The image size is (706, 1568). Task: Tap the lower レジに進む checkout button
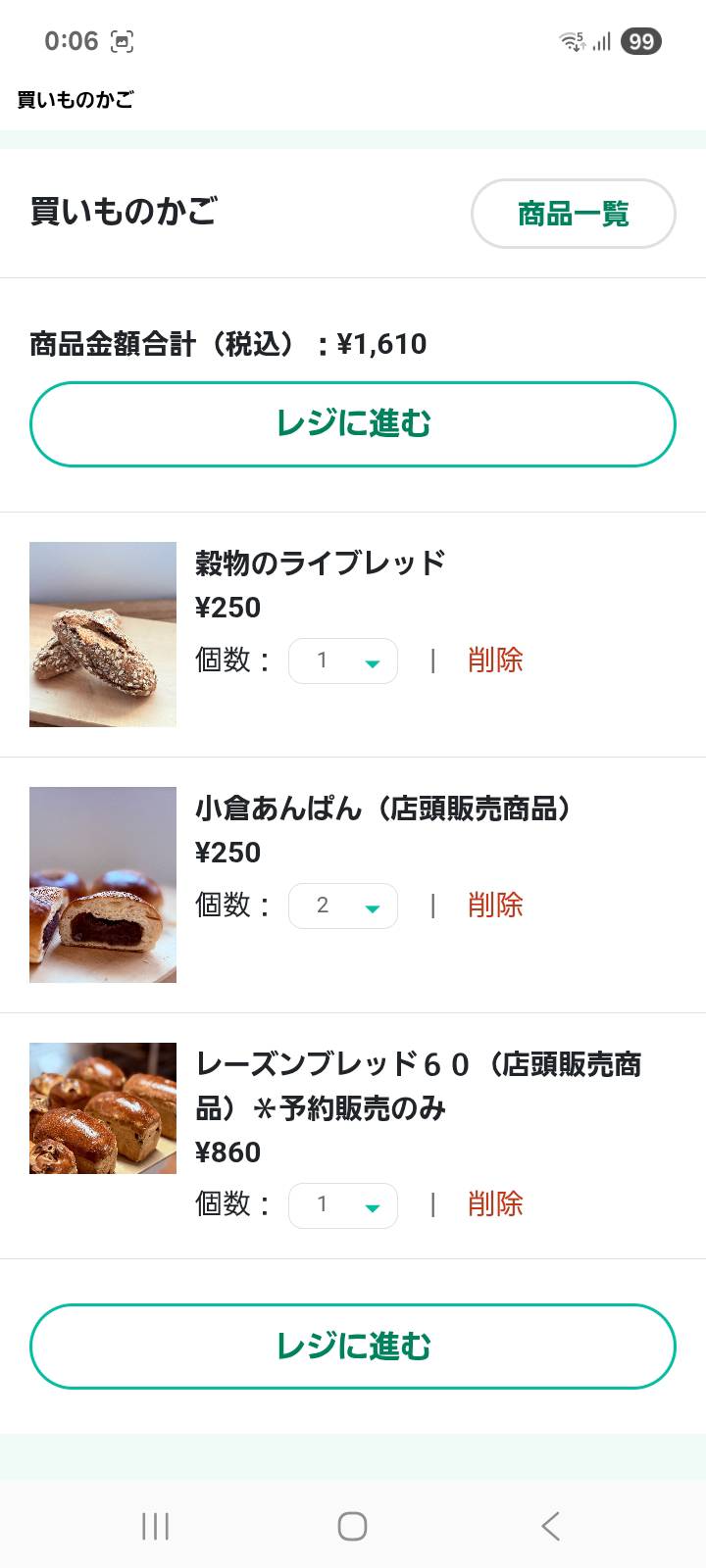point(353,1347)
